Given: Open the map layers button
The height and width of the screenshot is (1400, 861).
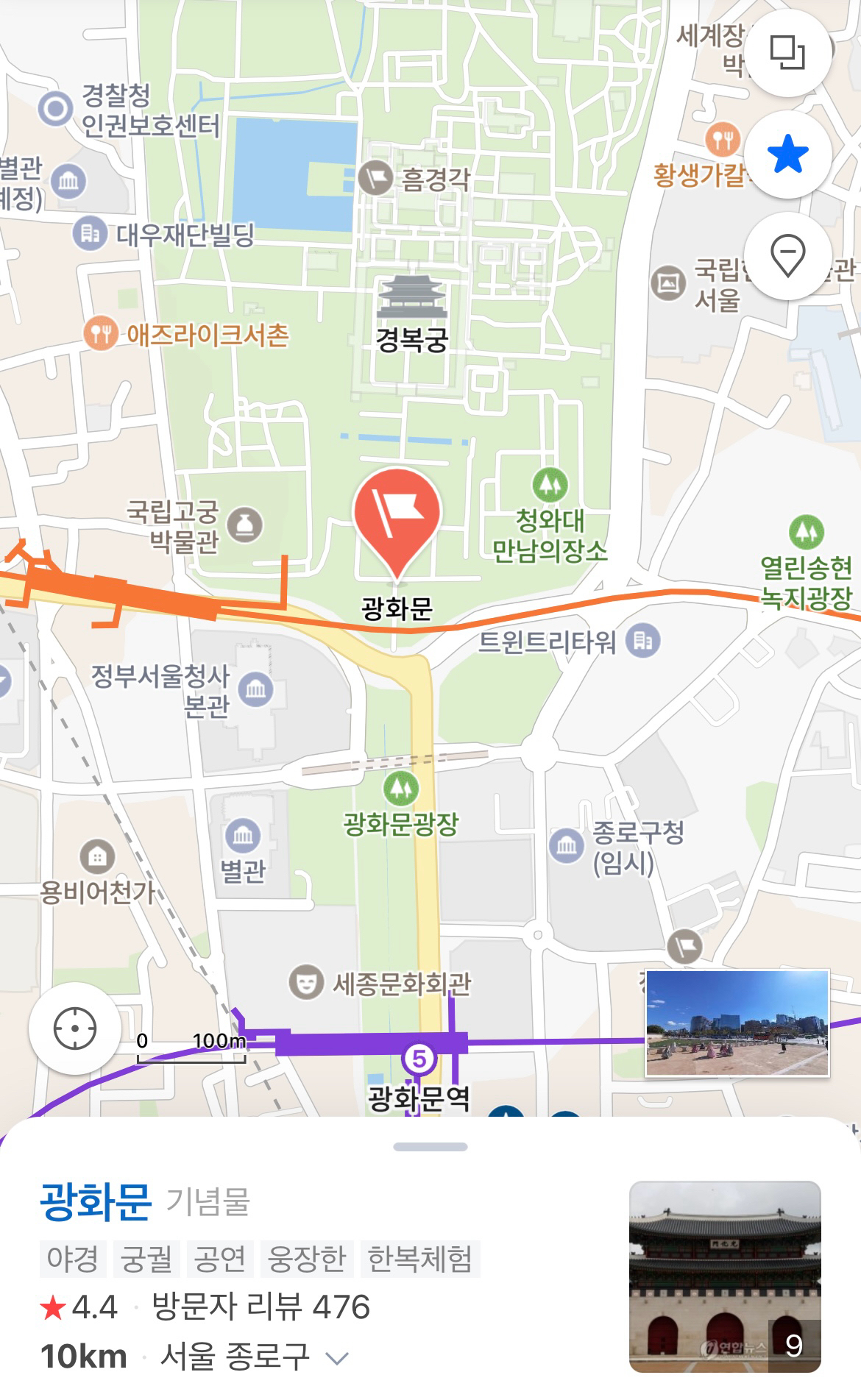Looking at the screenshot, I should (x=787, y=53).
